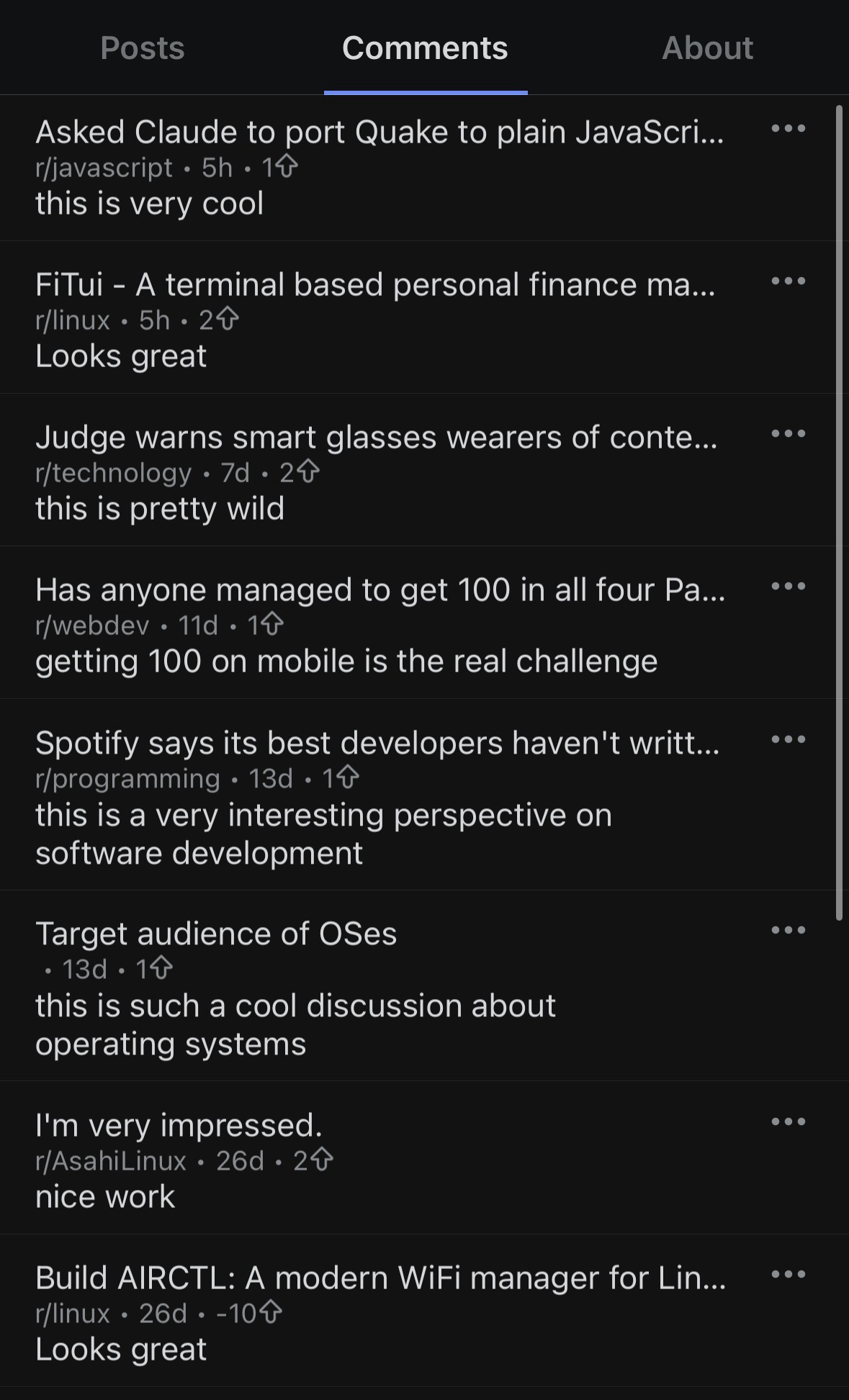Open the About tab
849x1400 pixels.
707,48
